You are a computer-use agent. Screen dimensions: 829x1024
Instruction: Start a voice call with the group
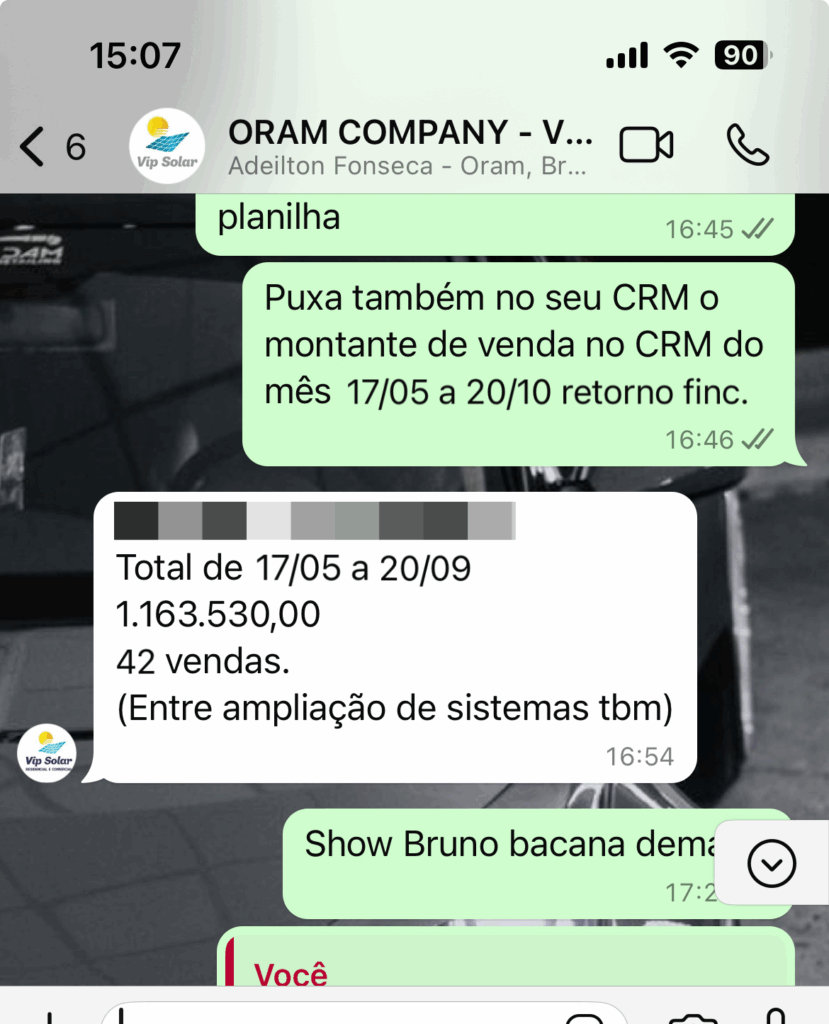click(747, 146)
